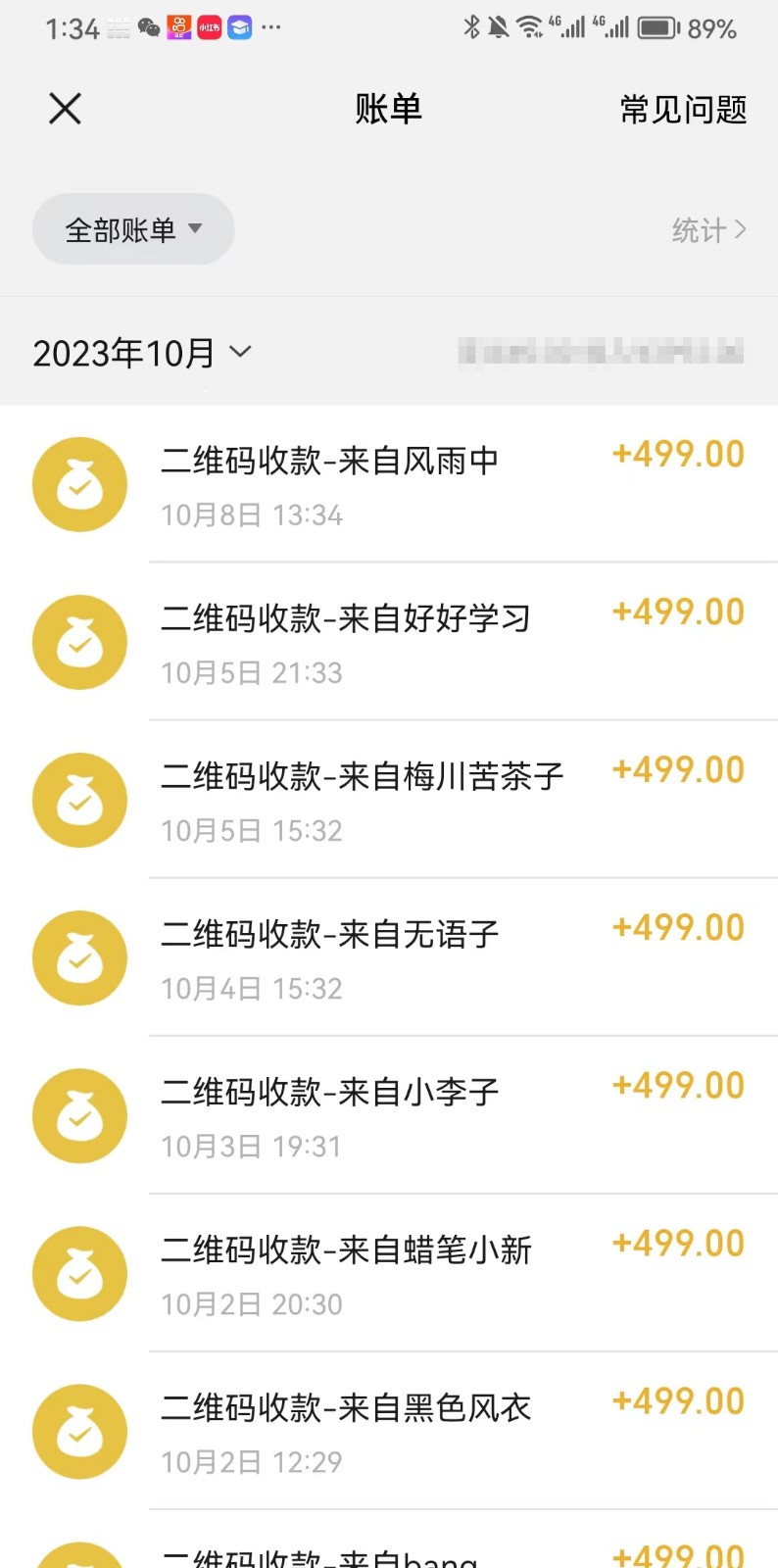View the +499.00 payment from 风雨中

[677, 453]
